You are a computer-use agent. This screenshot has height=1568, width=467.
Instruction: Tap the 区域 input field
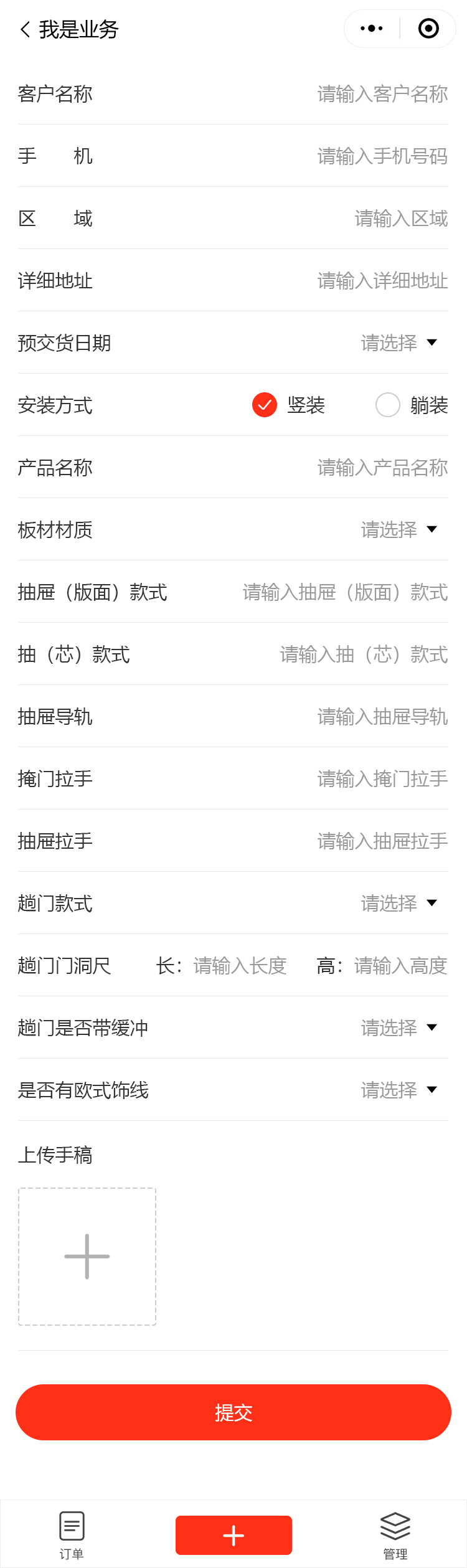[401, 219]
